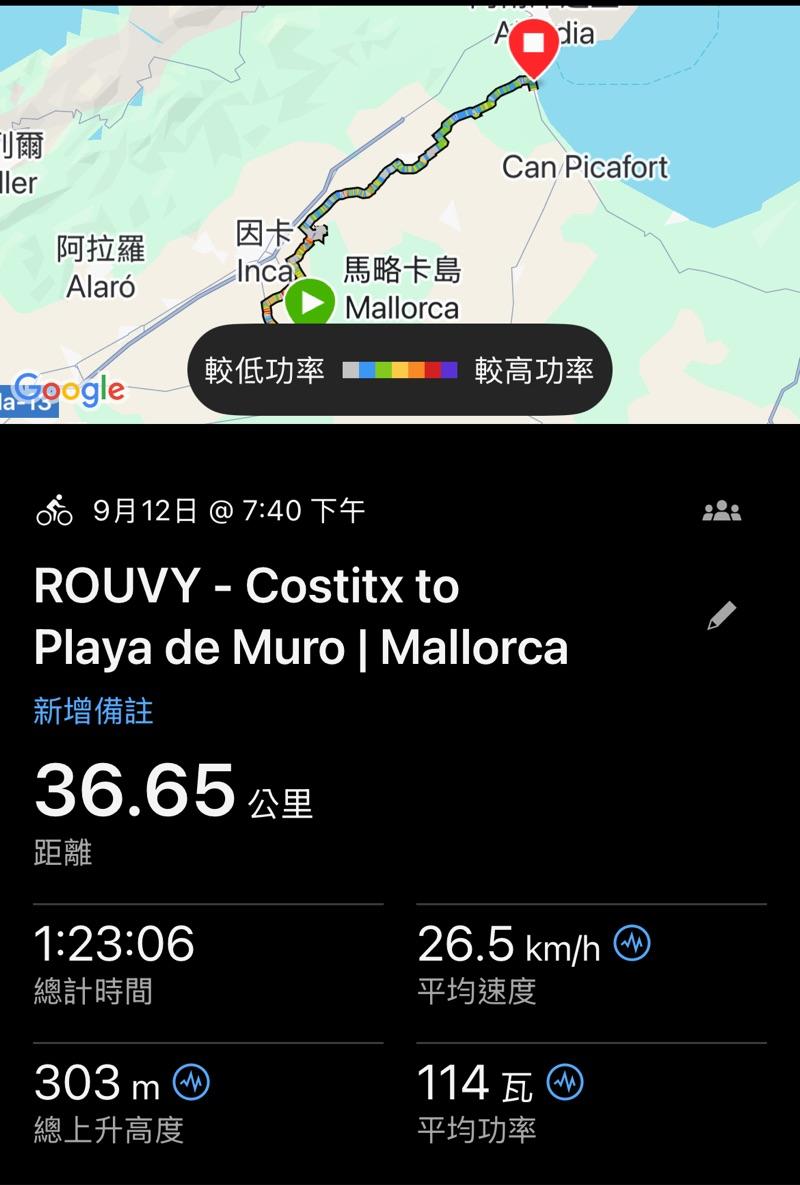Image resolution: width=800 pixels, height=1185 pixels.
Task: Tap the chart icon next to 303 m
Action: coord(192,1082)
